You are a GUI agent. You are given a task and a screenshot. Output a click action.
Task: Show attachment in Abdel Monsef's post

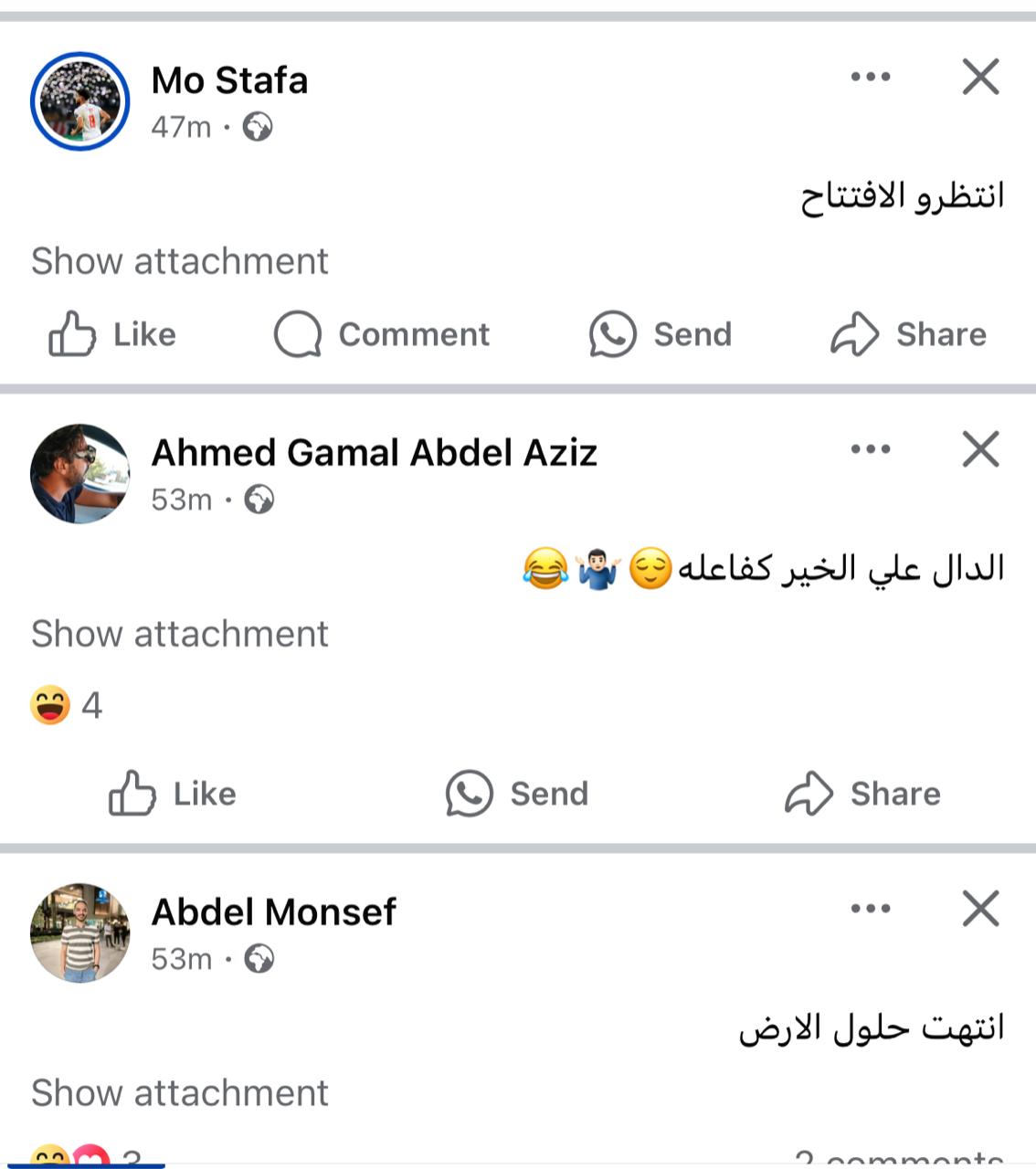(x=180, y=1093)
